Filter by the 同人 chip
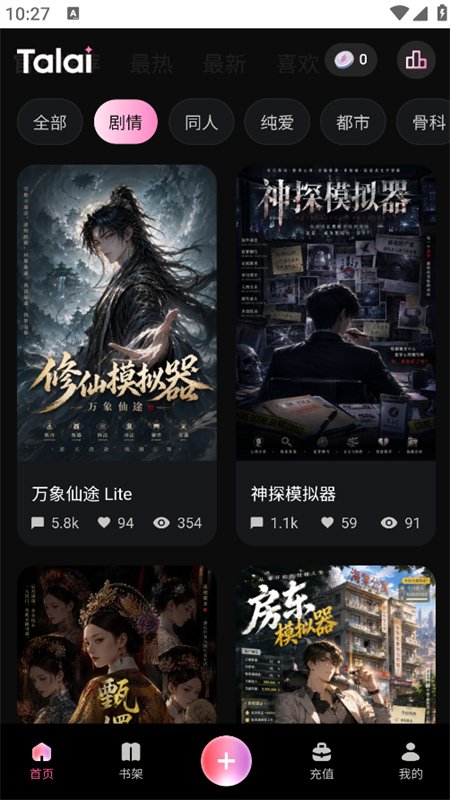This screenshot has width=450, height=800. 201,122
